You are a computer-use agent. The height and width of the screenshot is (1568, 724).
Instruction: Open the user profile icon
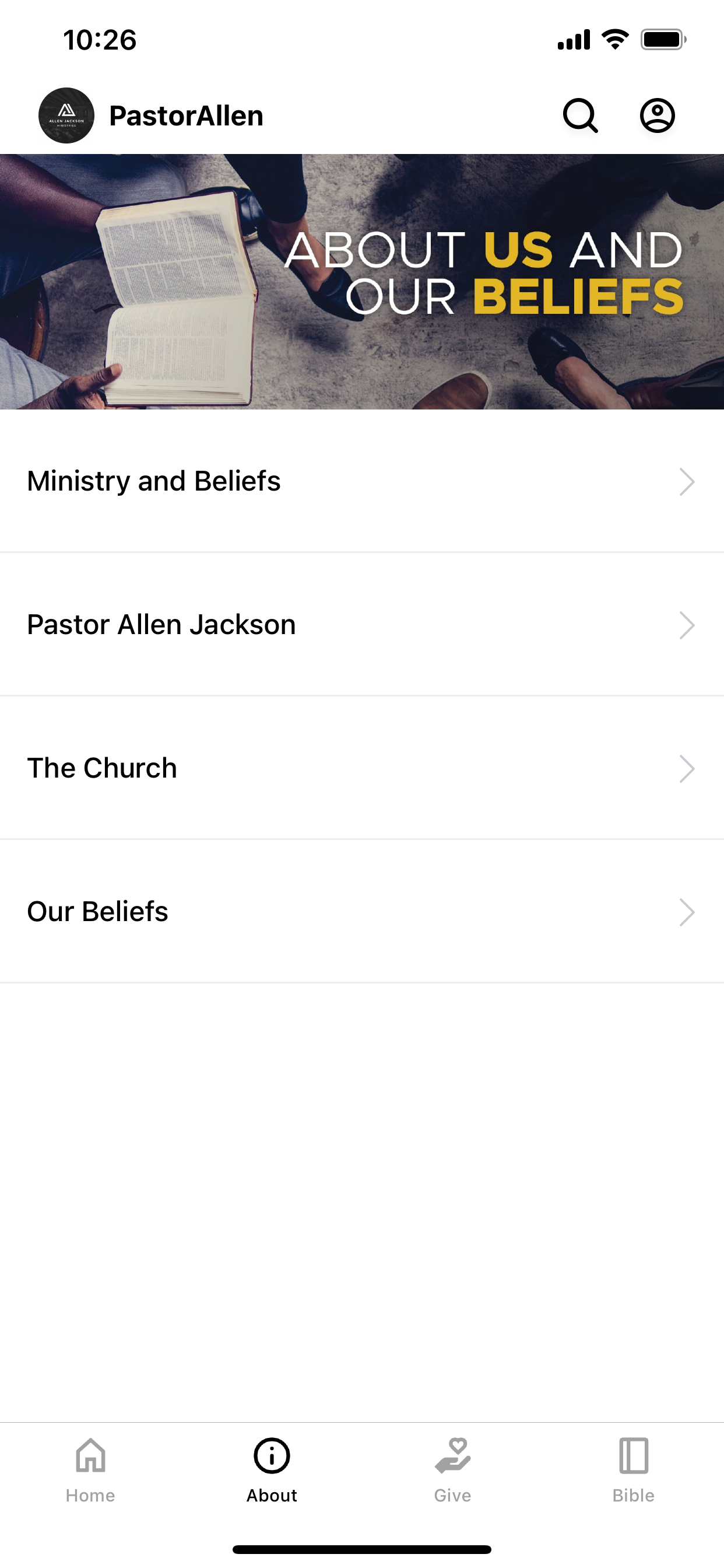(x=657, y=116)
